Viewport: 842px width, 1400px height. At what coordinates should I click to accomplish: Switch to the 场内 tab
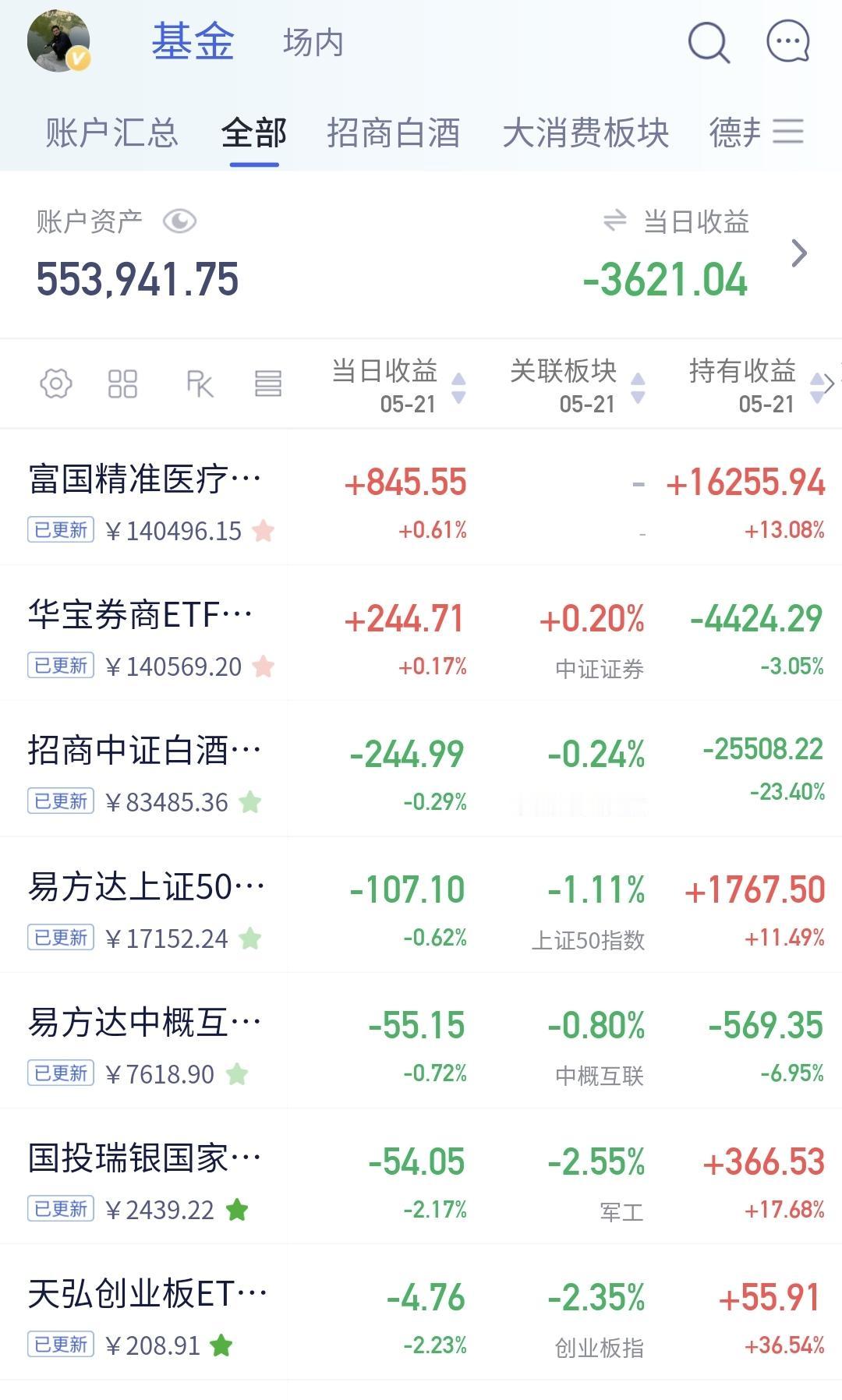click(x=313, y=43)
